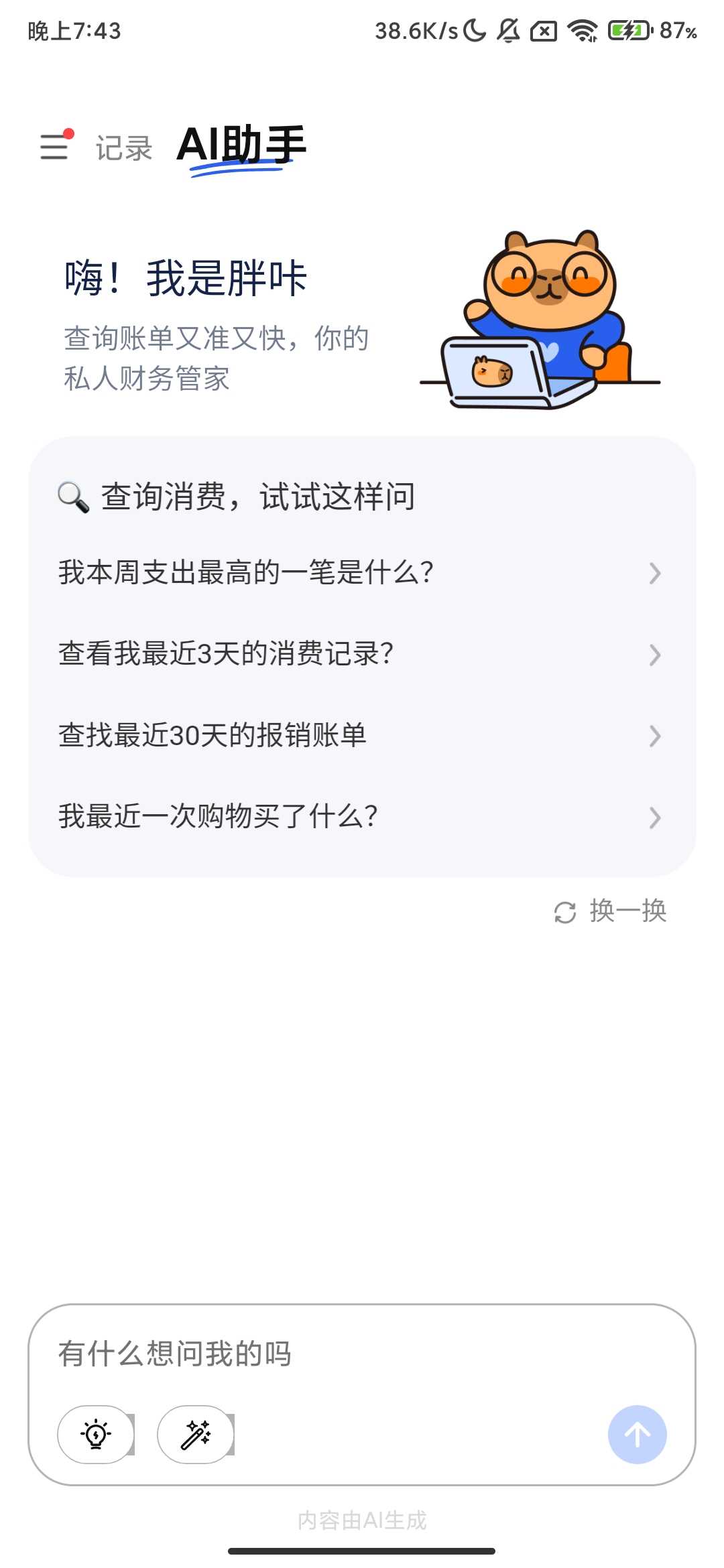Ask 我最近一次购物买了什么?

361,817
